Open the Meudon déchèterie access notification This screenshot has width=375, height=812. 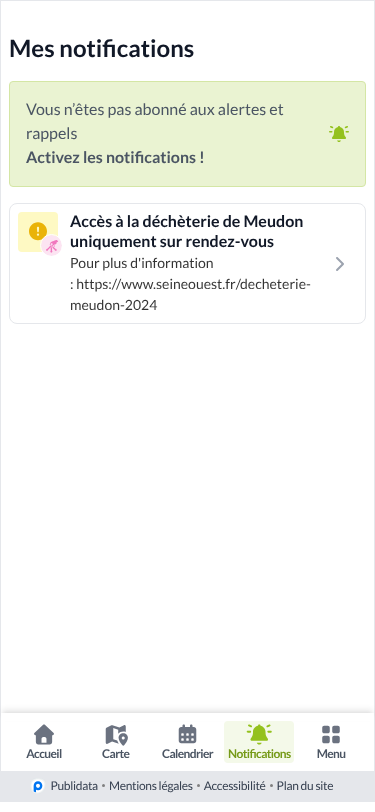188,264
